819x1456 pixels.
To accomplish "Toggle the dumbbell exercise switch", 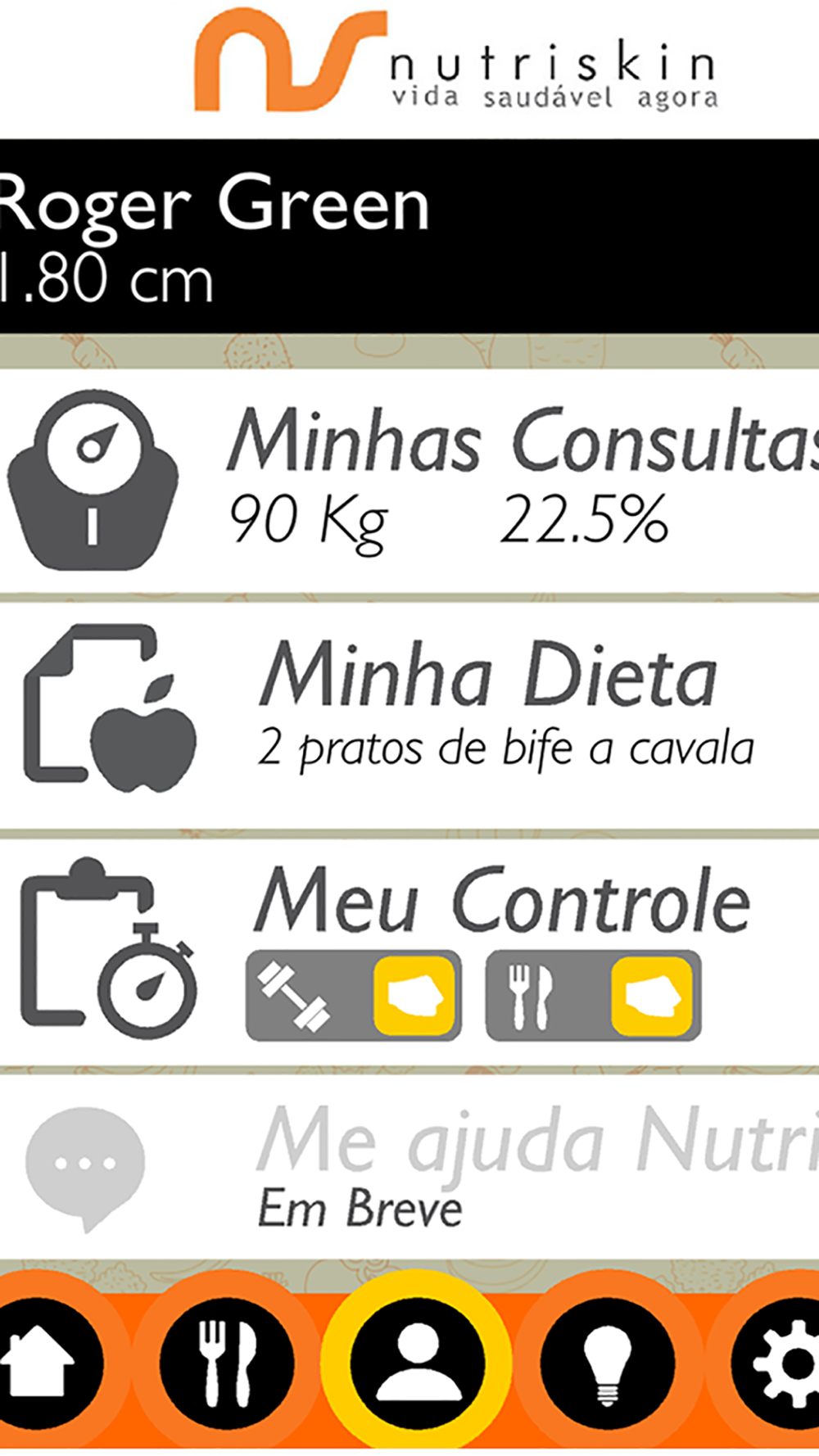I will click(x=353, y=995).
